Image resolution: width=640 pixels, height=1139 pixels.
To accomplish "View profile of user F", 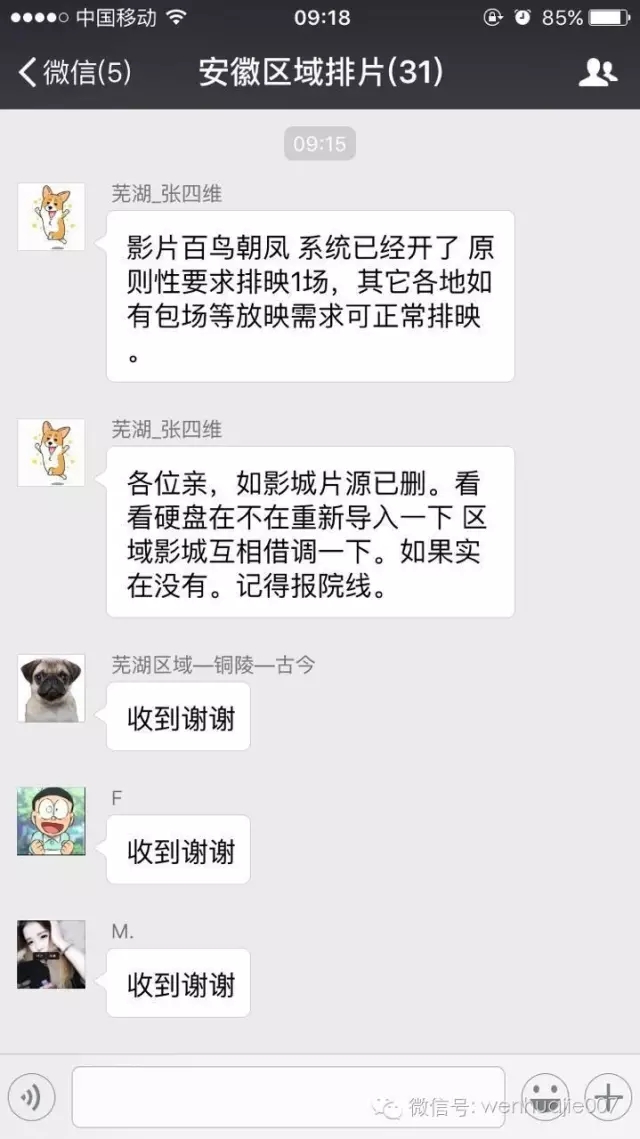I will click(x=51, y=821).
